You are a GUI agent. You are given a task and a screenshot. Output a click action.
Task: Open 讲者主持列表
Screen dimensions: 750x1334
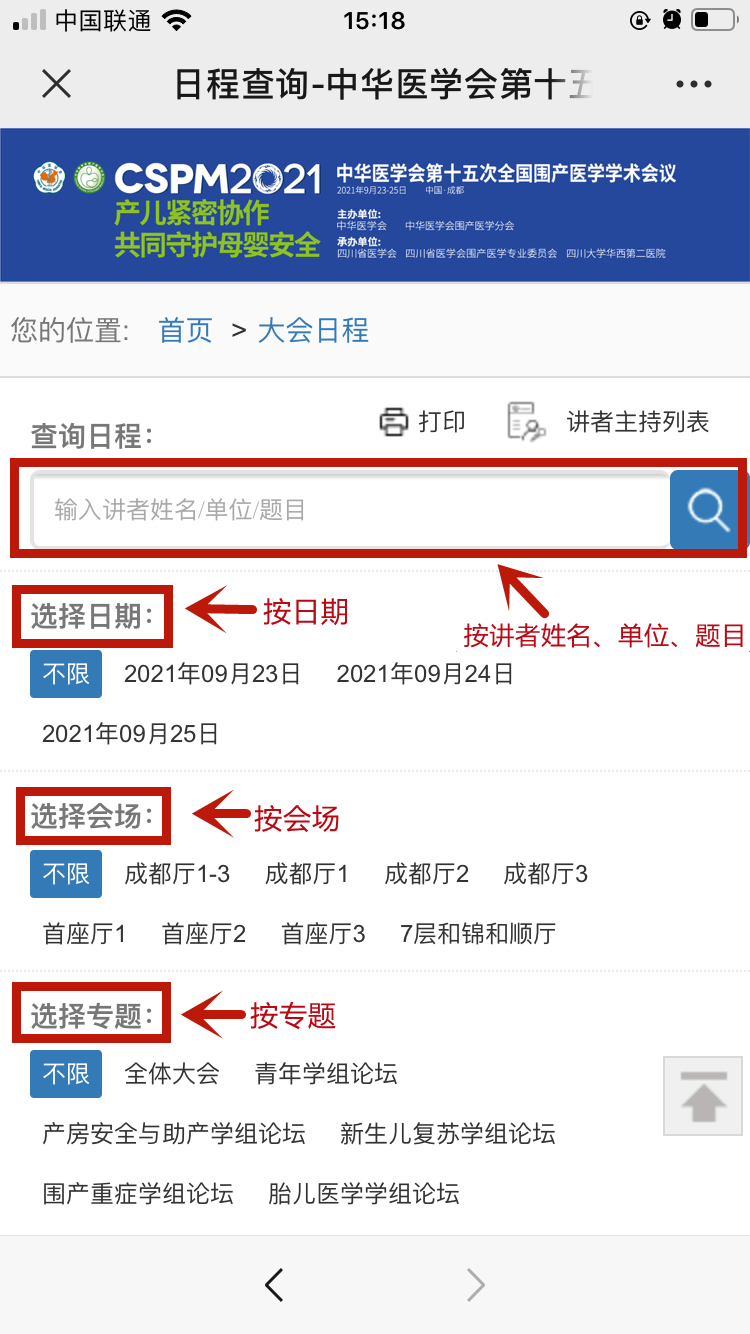pyautogui.click(x=608, y=422)
